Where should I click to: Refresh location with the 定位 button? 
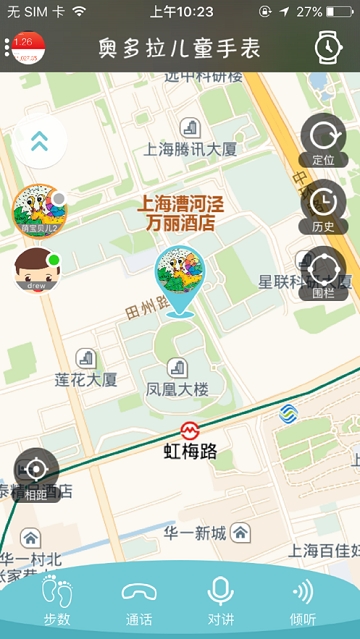pos(323,140)
